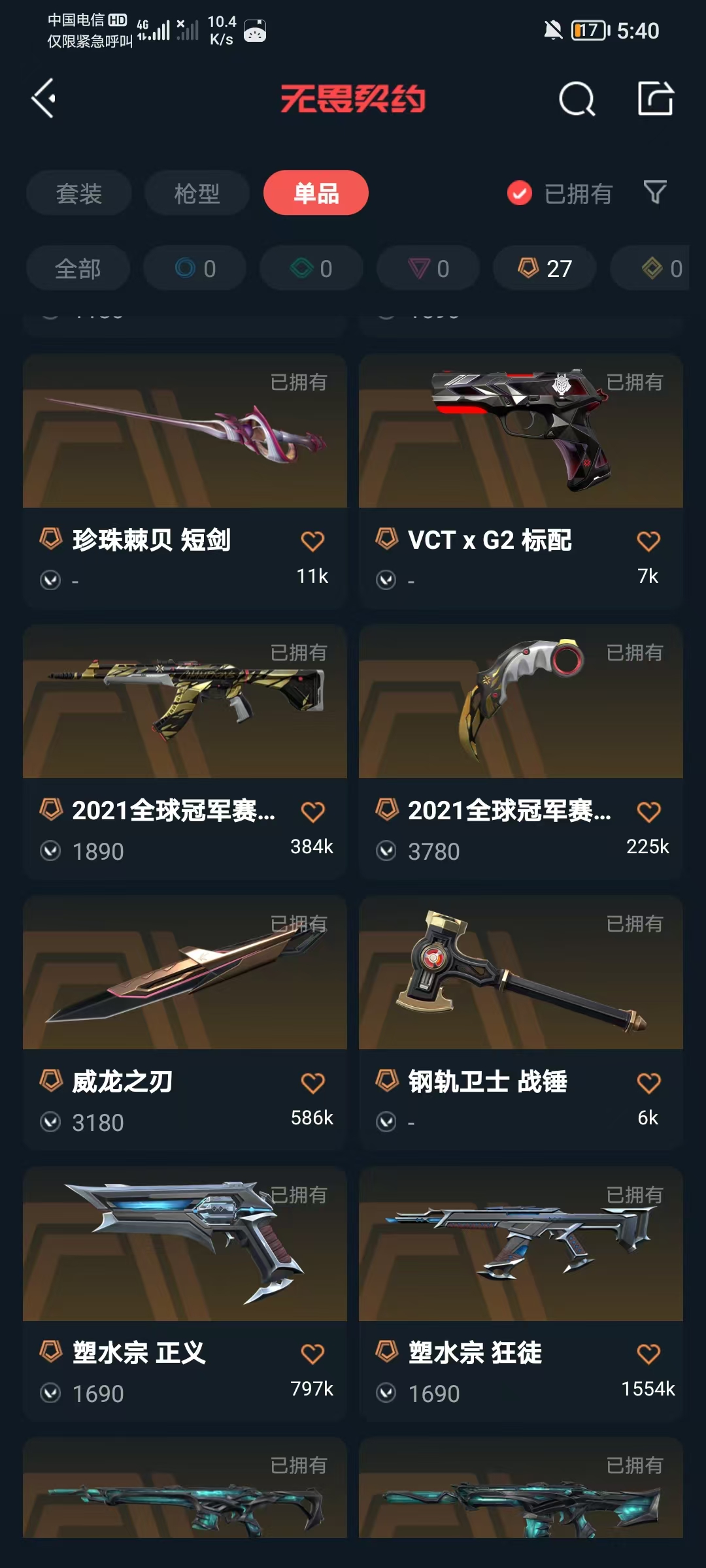Image resolution: width=706 pixels, height=1568 pixels.
Task: Select the 单品 tab
Action: click(316, 193)
